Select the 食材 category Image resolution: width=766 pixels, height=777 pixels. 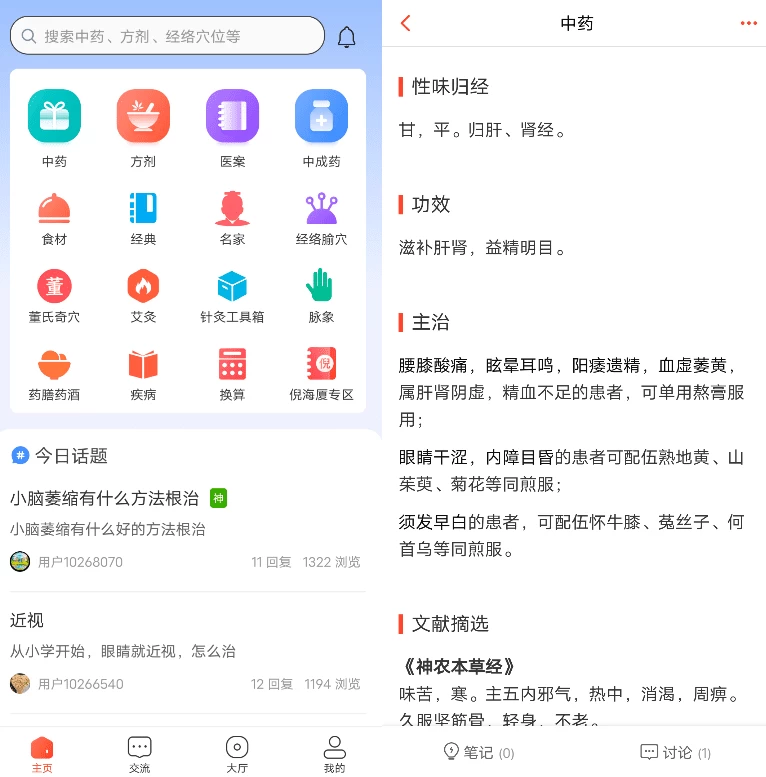tap(54, 218)
